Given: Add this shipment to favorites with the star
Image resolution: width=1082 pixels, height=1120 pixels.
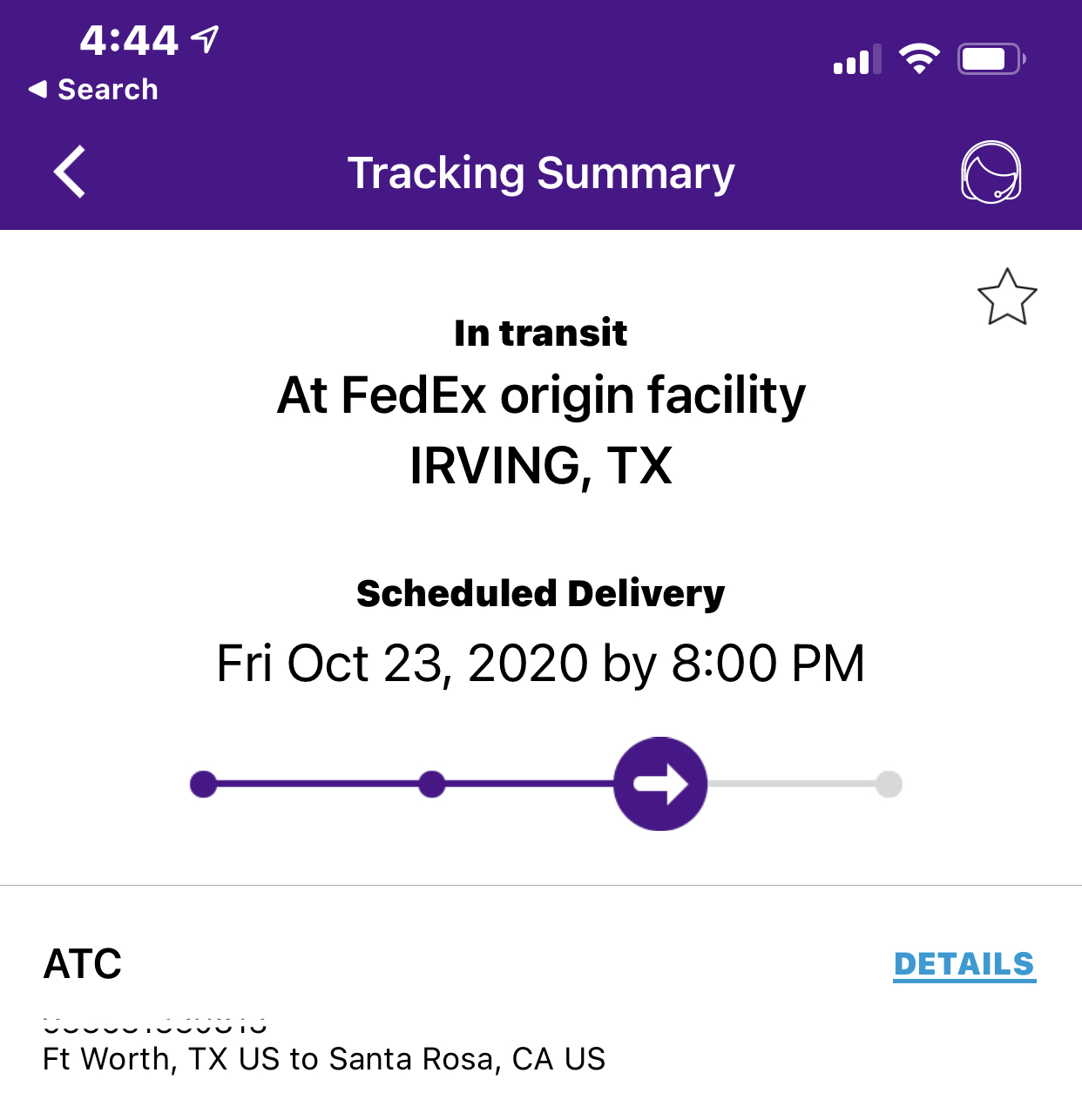Looking at the screenshot, I should click(x=1007, y=298).
